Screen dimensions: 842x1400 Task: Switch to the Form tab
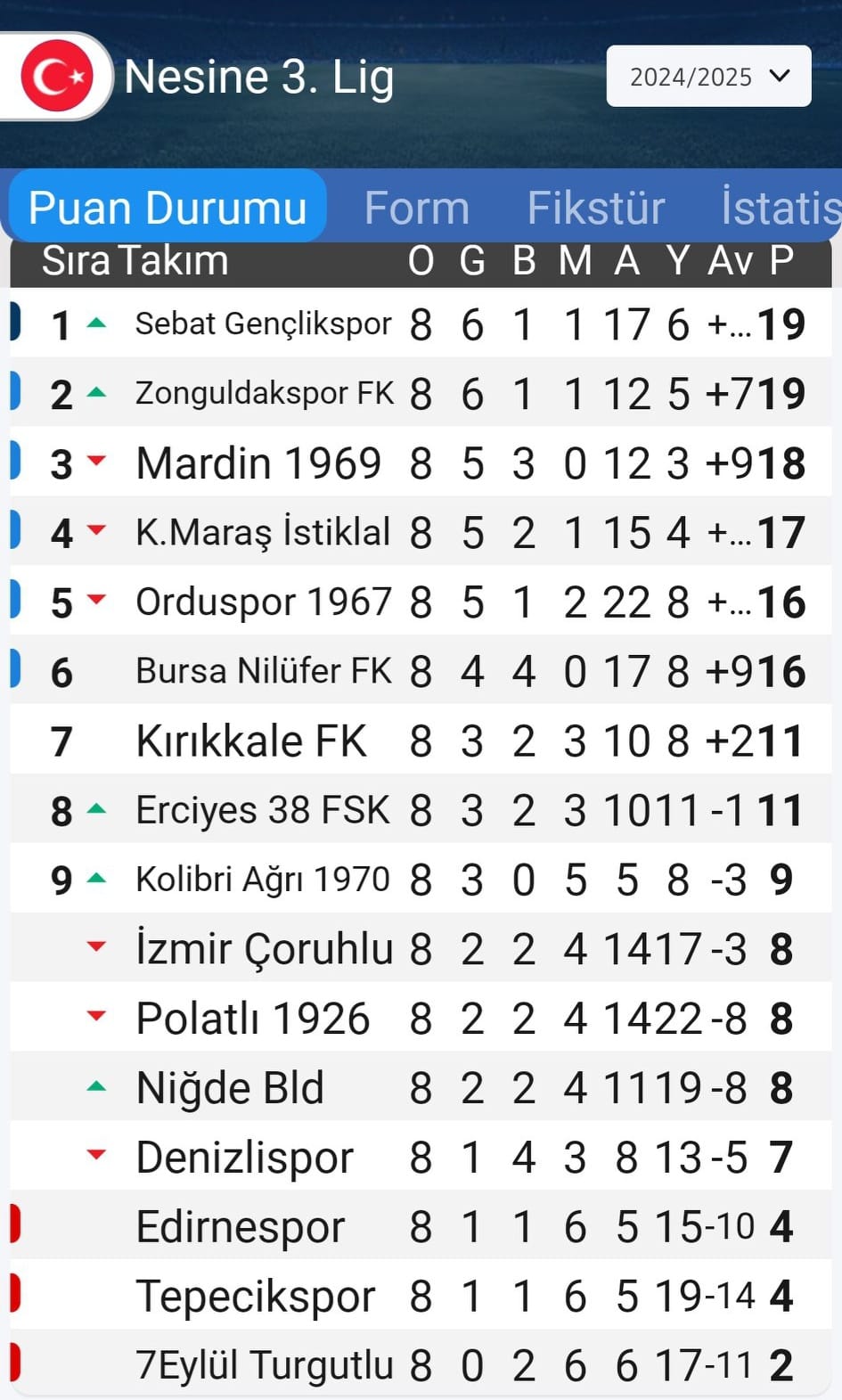[417, 208]
